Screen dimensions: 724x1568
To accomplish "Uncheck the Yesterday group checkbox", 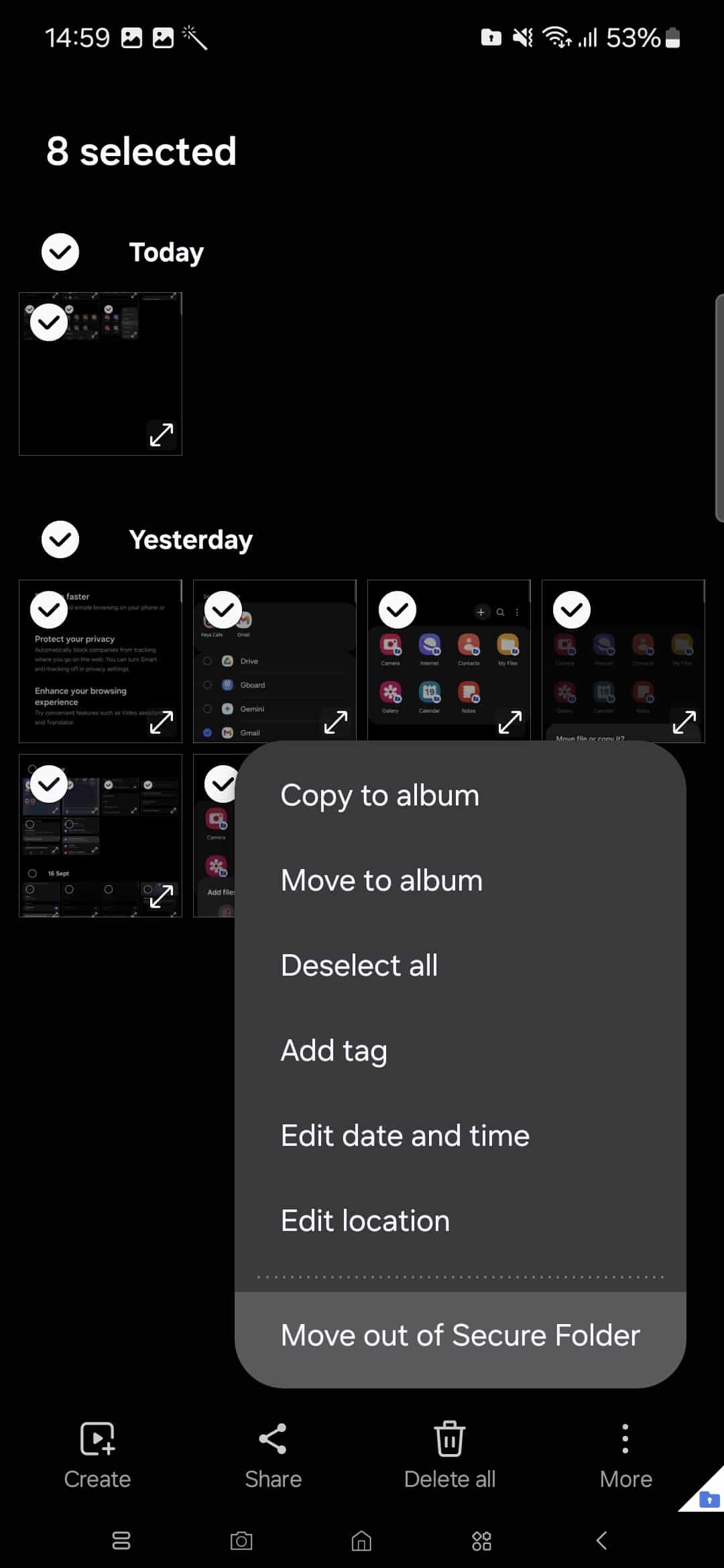I will point(60,539).
